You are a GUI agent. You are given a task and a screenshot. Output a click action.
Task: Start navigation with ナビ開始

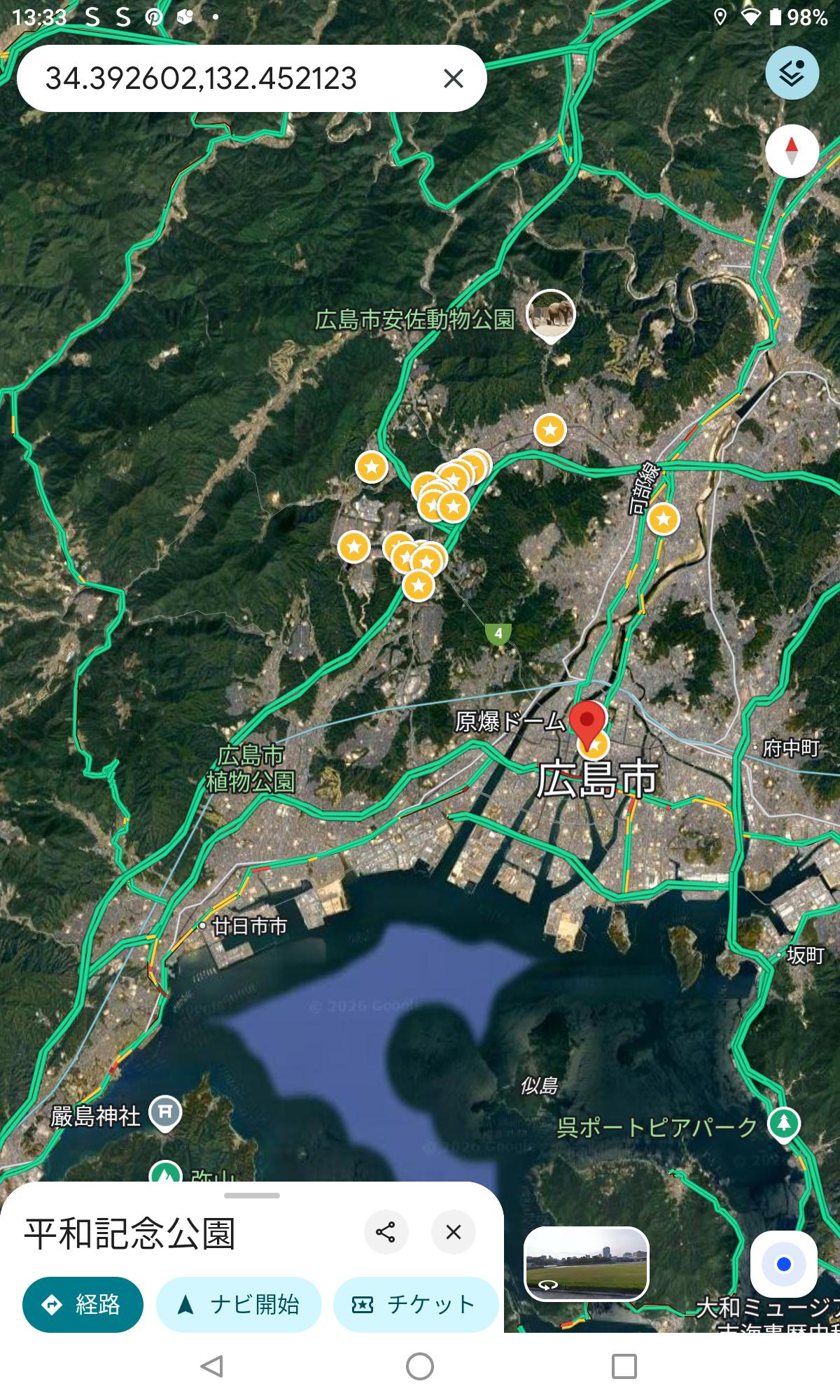pos(239,1305)
